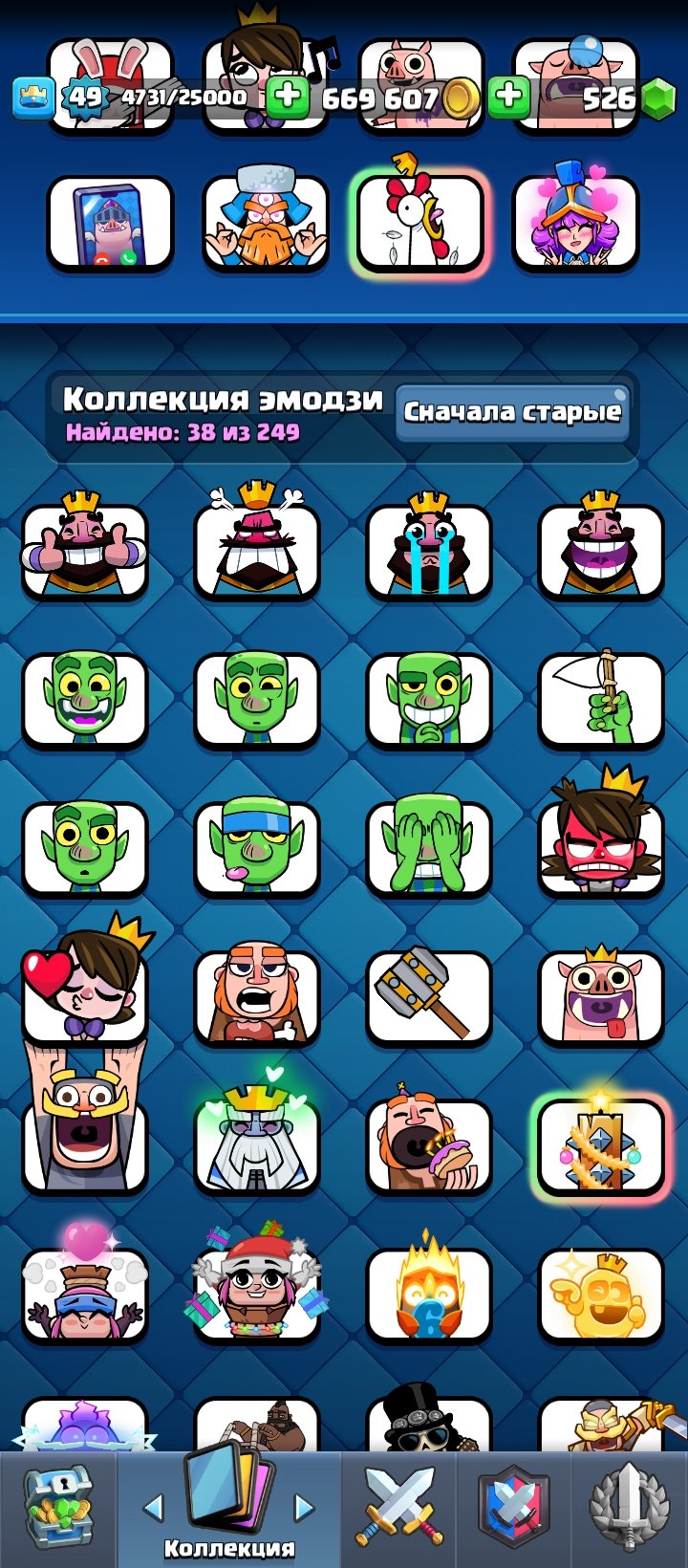
Task: Select the chicken emote in the deck
Action: [419, 223]
